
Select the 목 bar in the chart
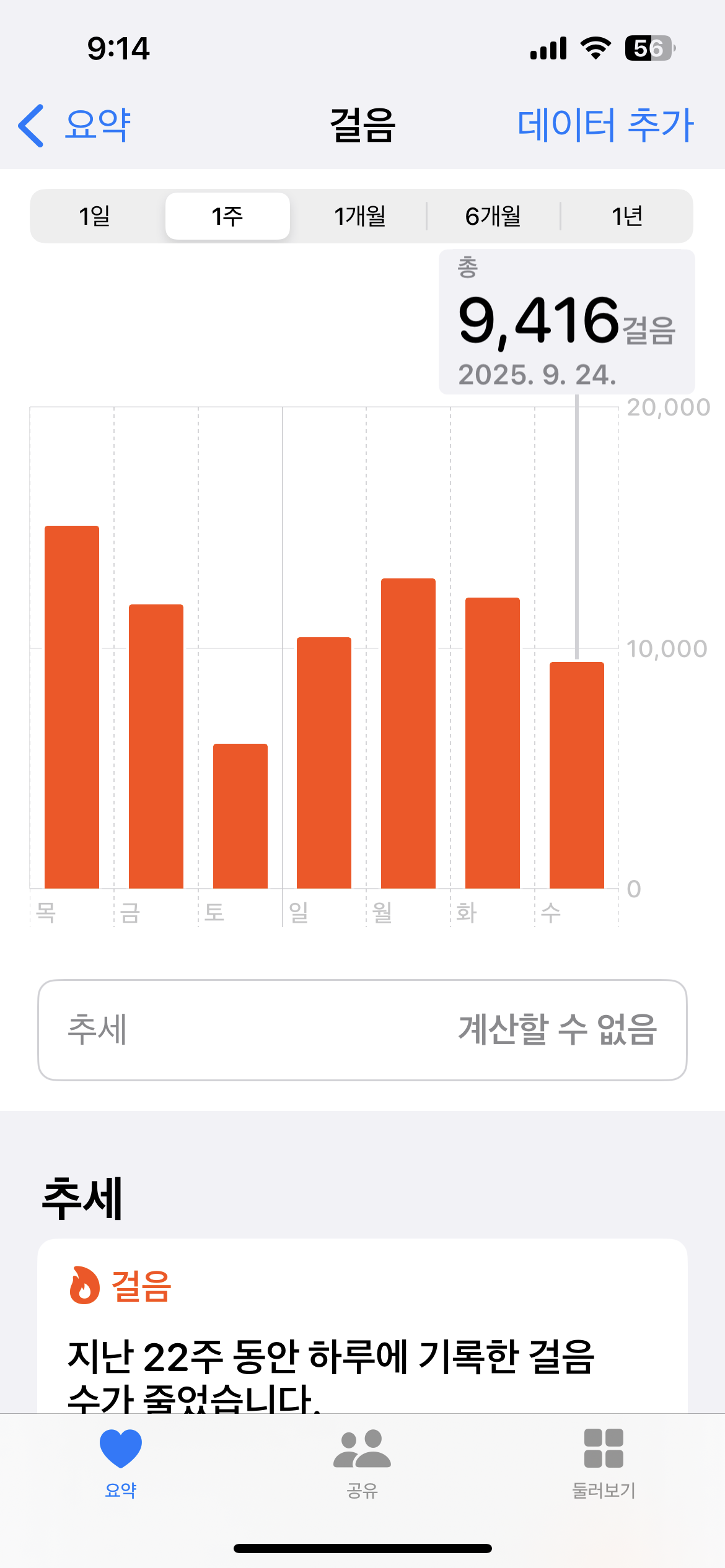pyautogui.click(x=72, y=706)
